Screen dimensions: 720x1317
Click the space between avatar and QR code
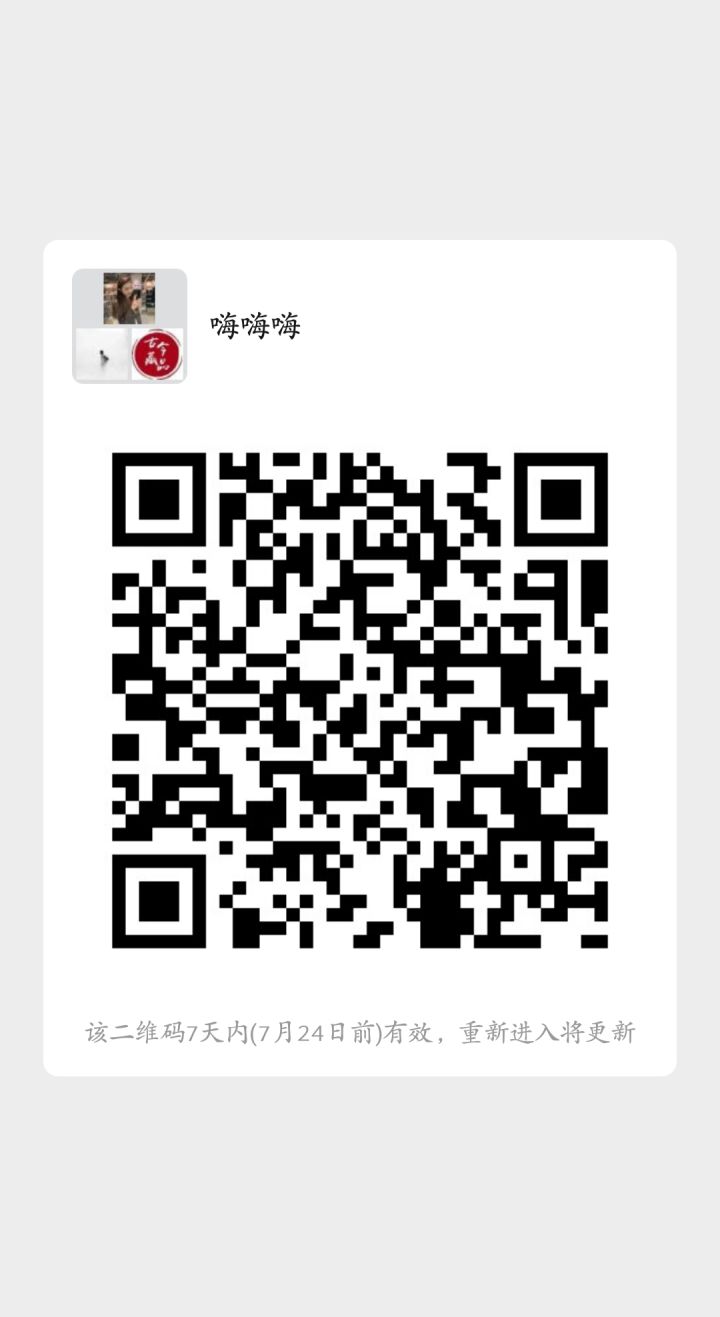coord(360,410)
